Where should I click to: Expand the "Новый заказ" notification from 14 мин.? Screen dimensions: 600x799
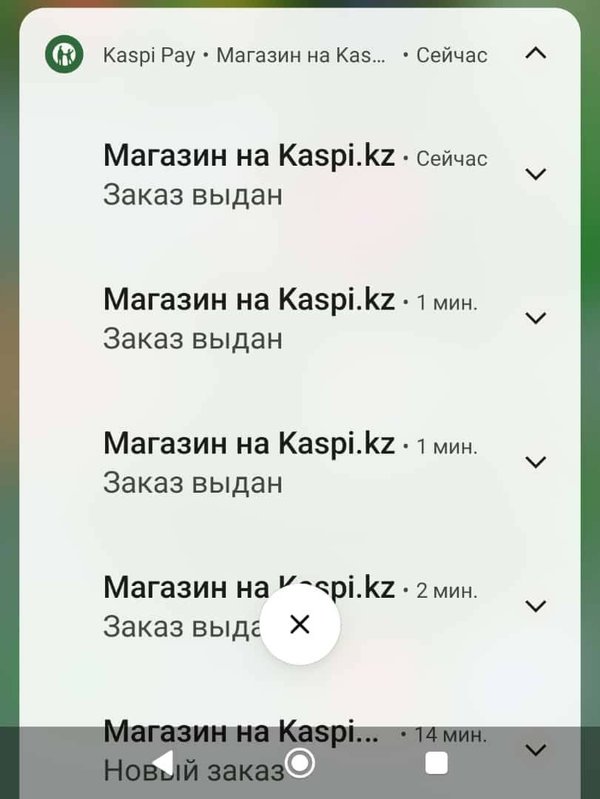point(536,749)
